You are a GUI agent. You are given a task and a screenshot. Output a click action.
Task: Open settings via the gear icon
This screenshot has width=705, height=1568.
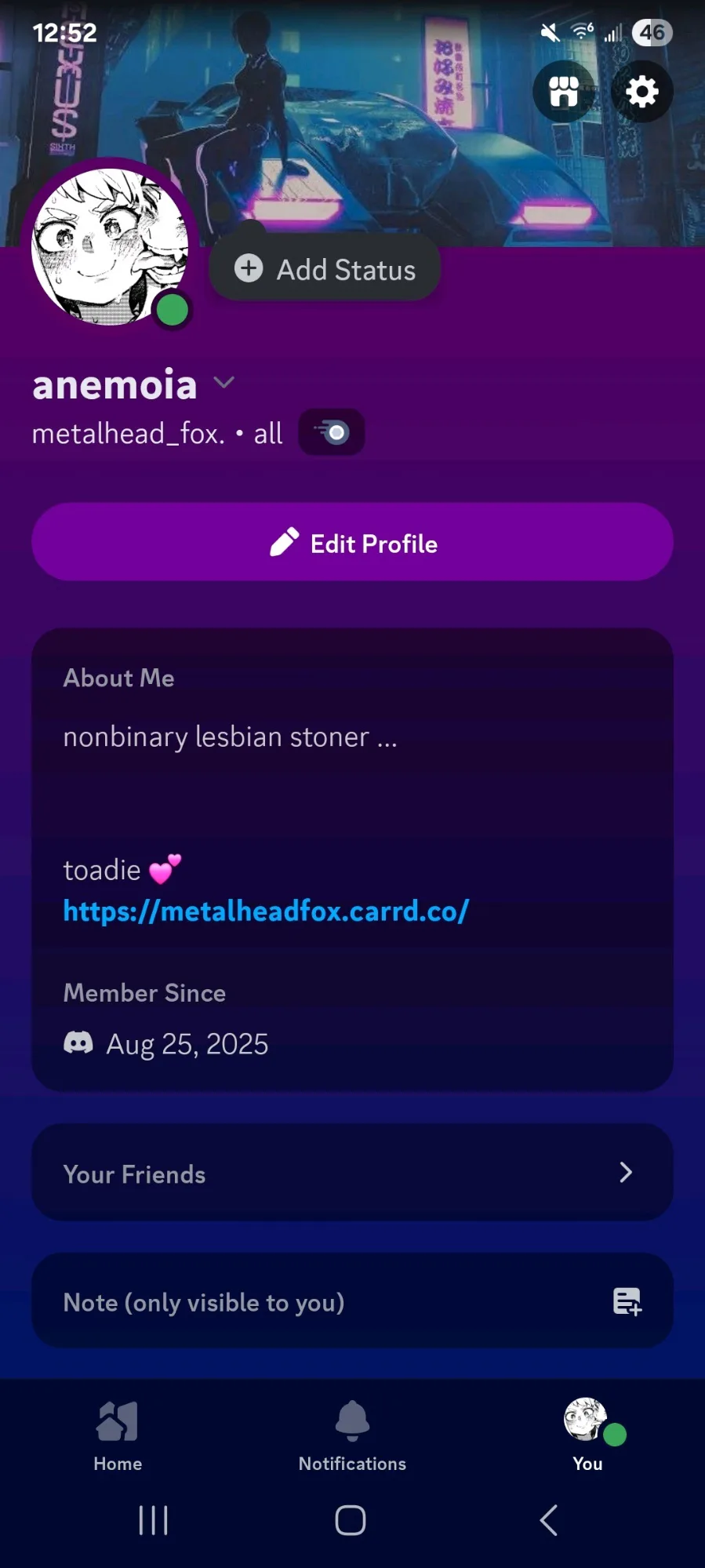642,92
